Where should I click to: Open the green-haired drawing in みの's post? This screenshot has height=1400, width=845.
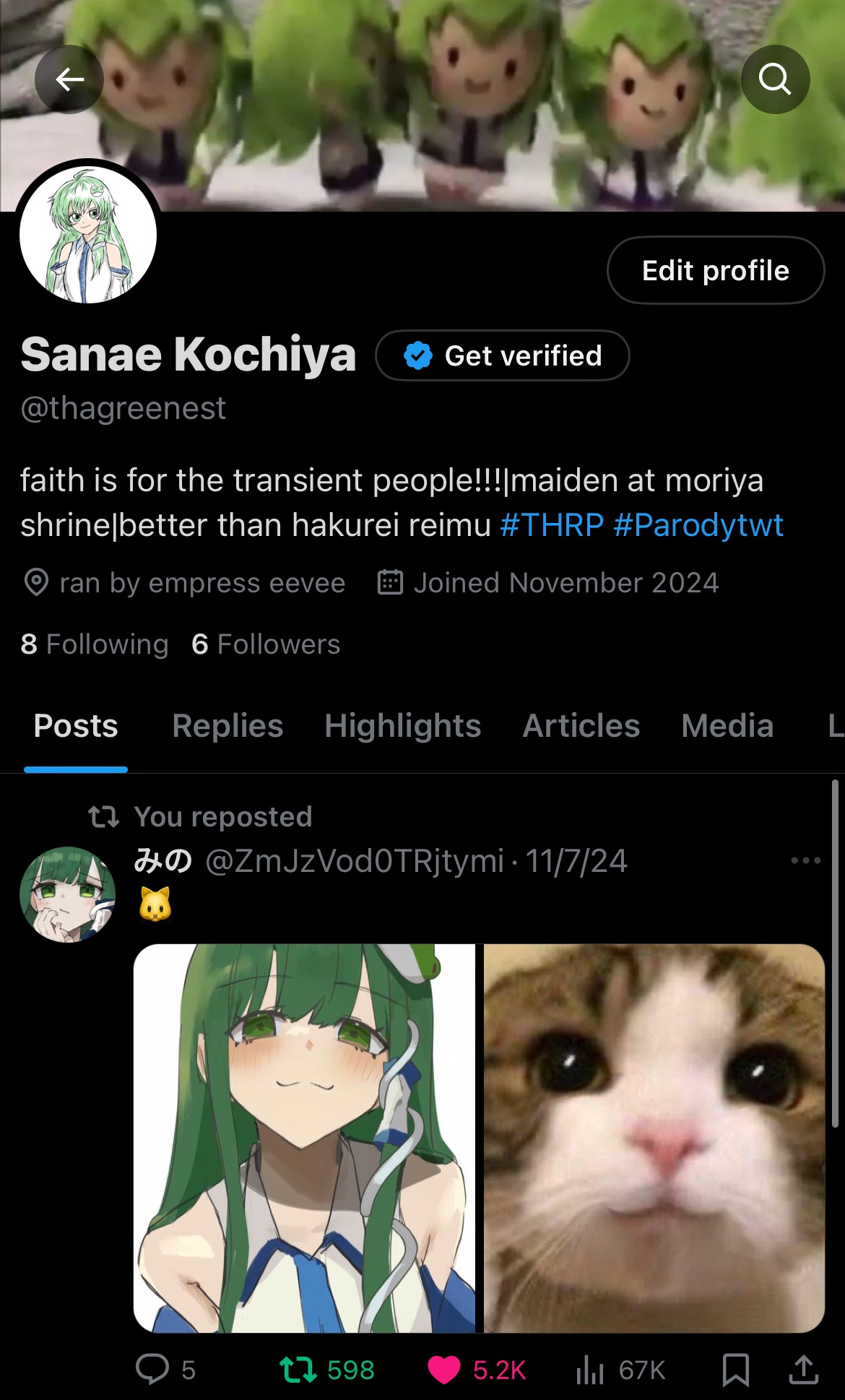(x=304, y=1138)
